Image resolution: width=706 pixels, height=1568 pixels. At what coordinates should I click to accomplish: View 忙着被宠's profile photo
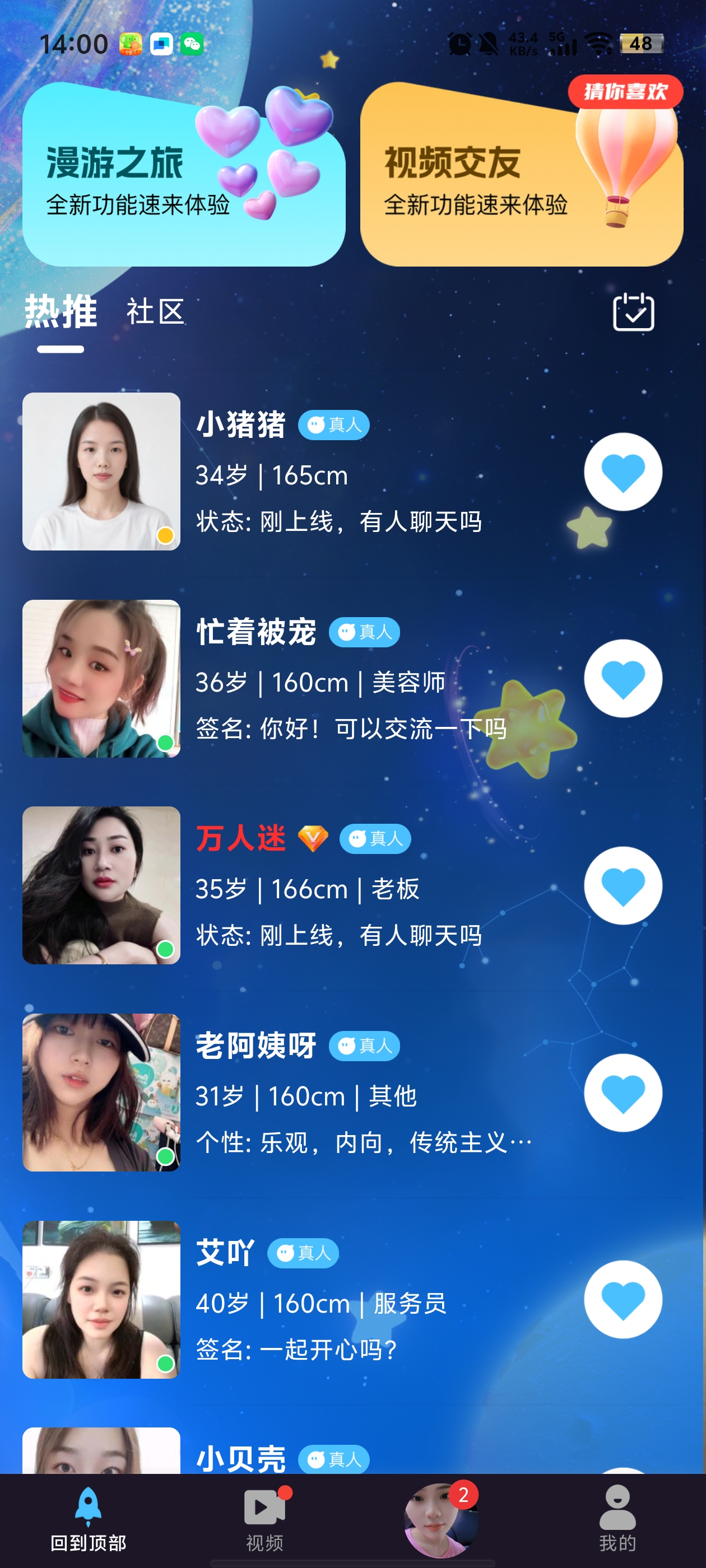click(x=101, y=678)
